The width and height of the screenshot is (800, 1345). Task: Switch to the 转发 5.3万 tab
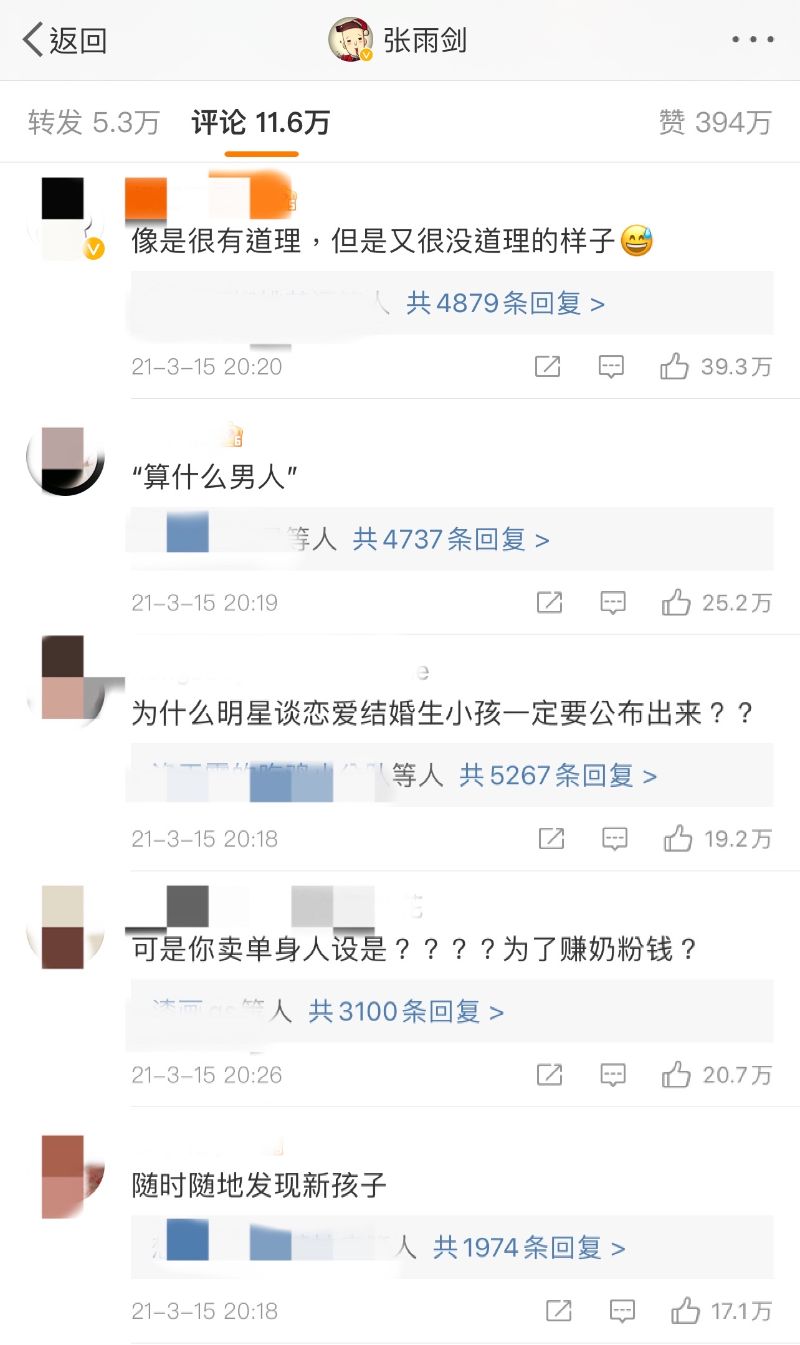click(x=93, y=123)
